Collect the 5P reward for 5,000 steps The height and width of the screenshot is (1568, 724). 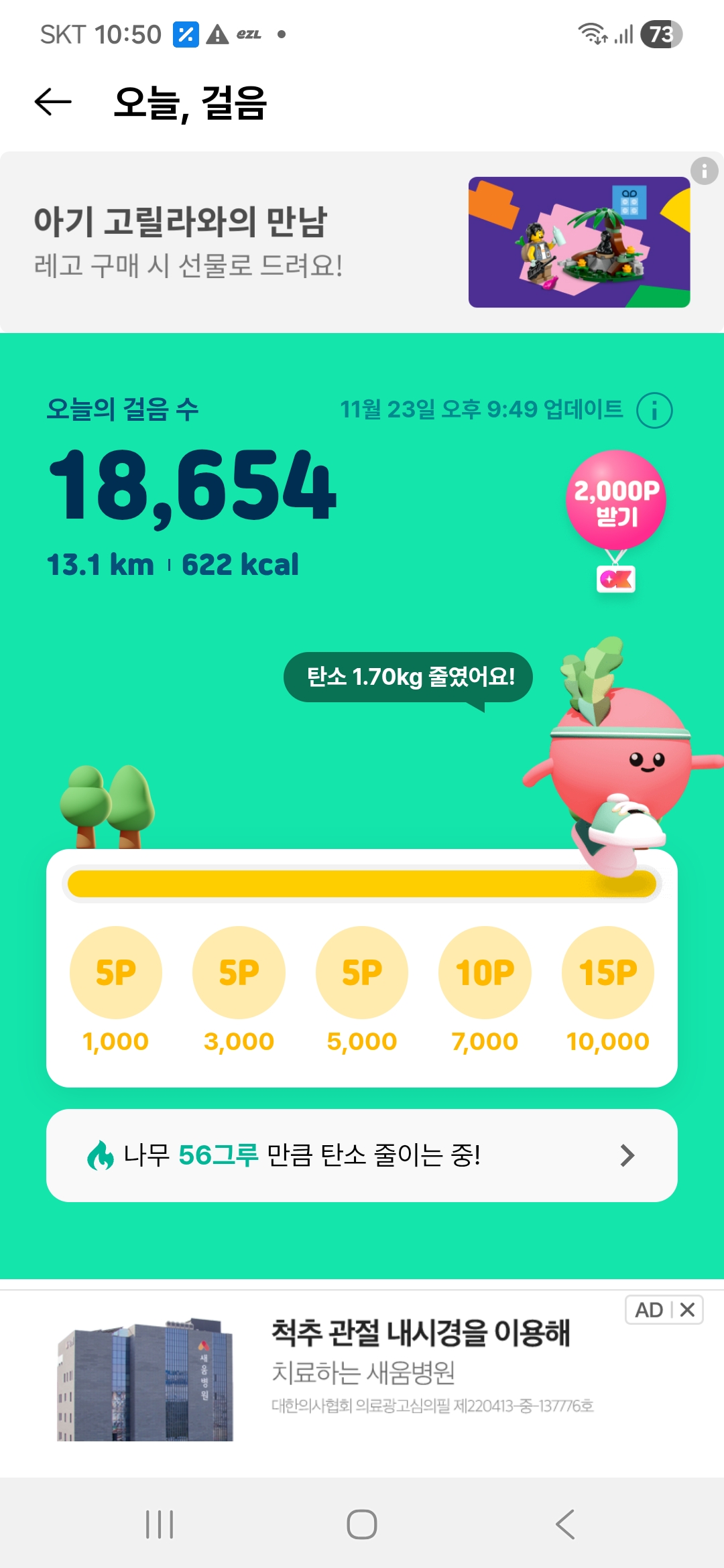[x=362, y=972]
